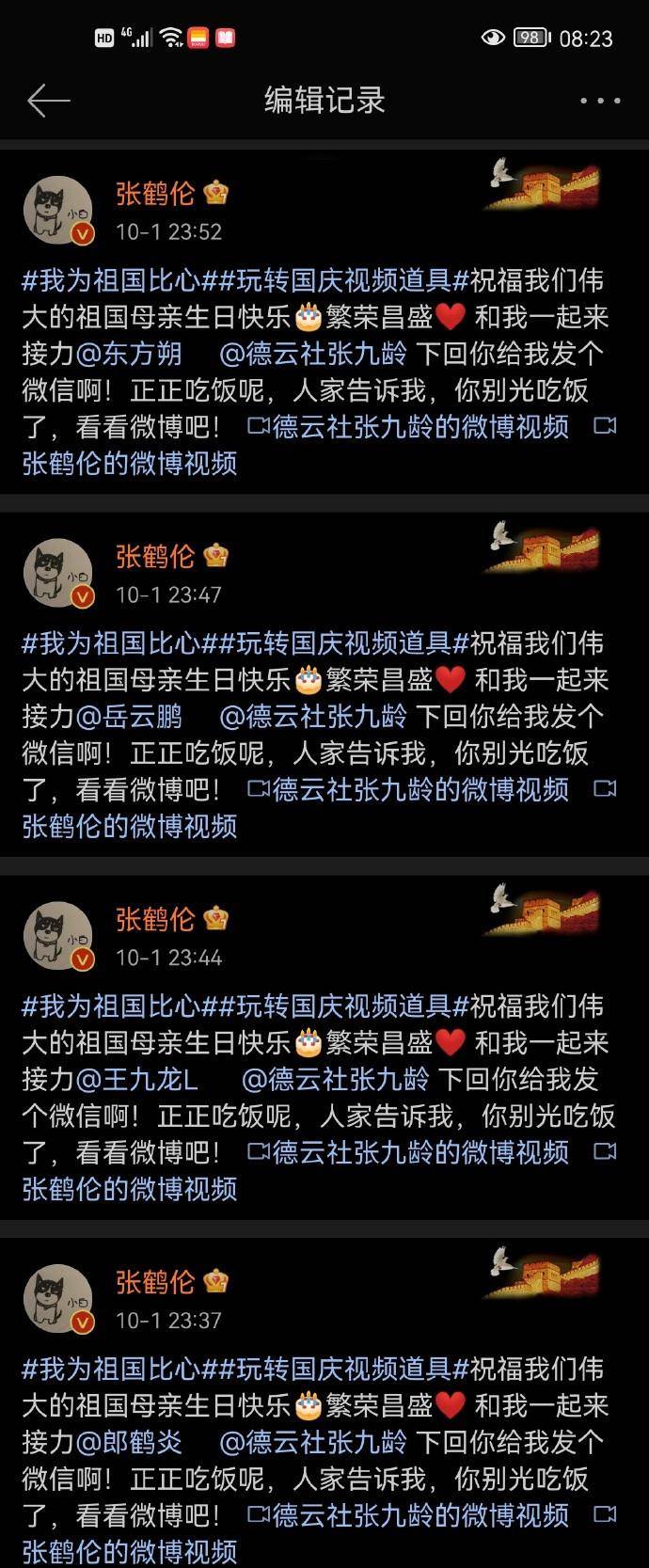Open the three-dot overflow menu
The height and width of the screenshot is (1568, 649).
coord(599,101)
